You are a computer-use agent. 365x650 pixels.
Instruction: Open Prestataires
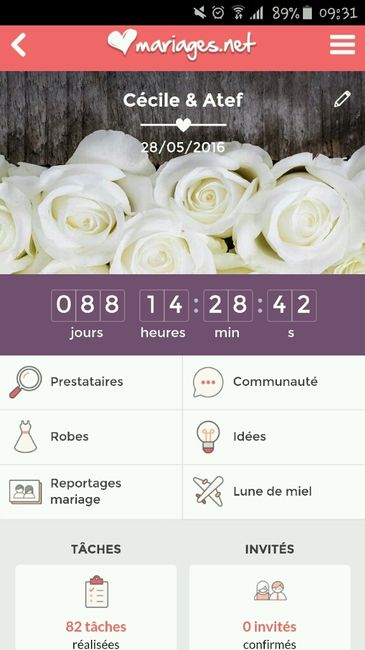[x=91, y=382]
